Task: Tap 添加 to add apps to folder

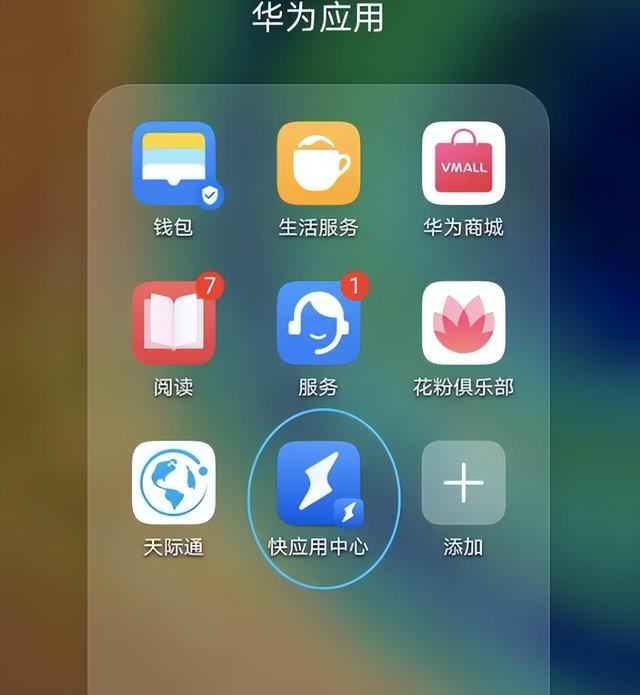Action: (x=463, y=483)
